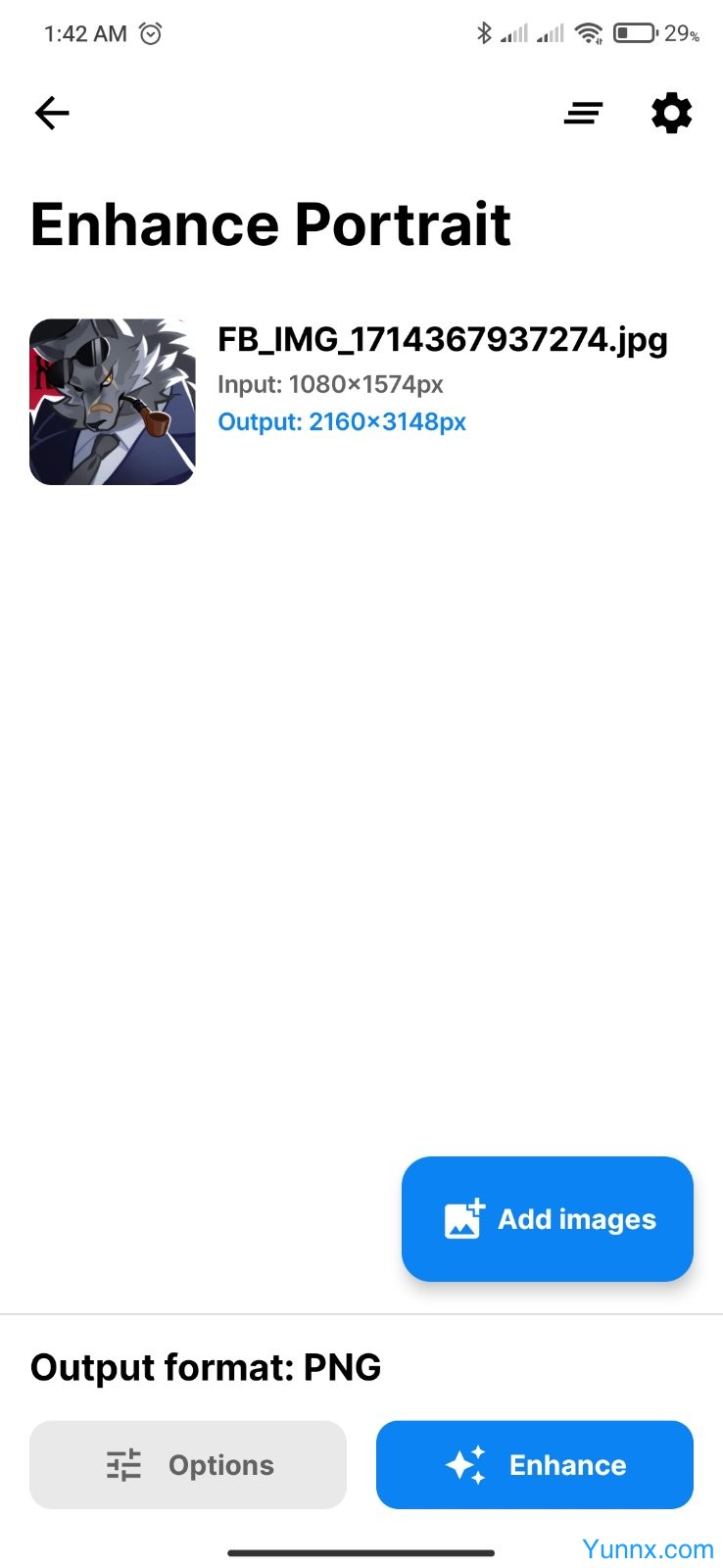723x1568 pixels.
Task: Start enhancing with the Enhance button
Action: pyautogui.click(x=534, y=1464)
